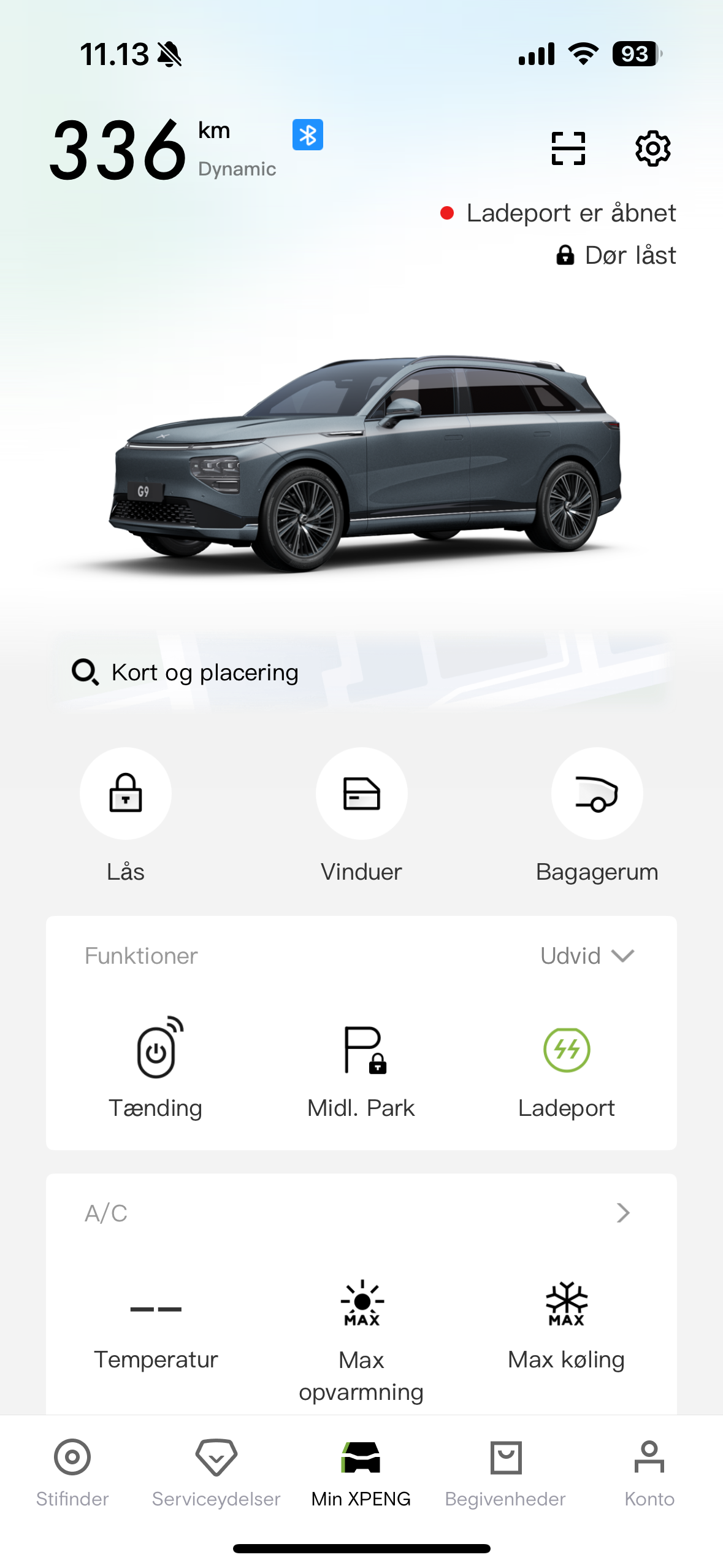Open the settings gear
This screenshot has width=723, height=1568.
click(x=652, y=148)
